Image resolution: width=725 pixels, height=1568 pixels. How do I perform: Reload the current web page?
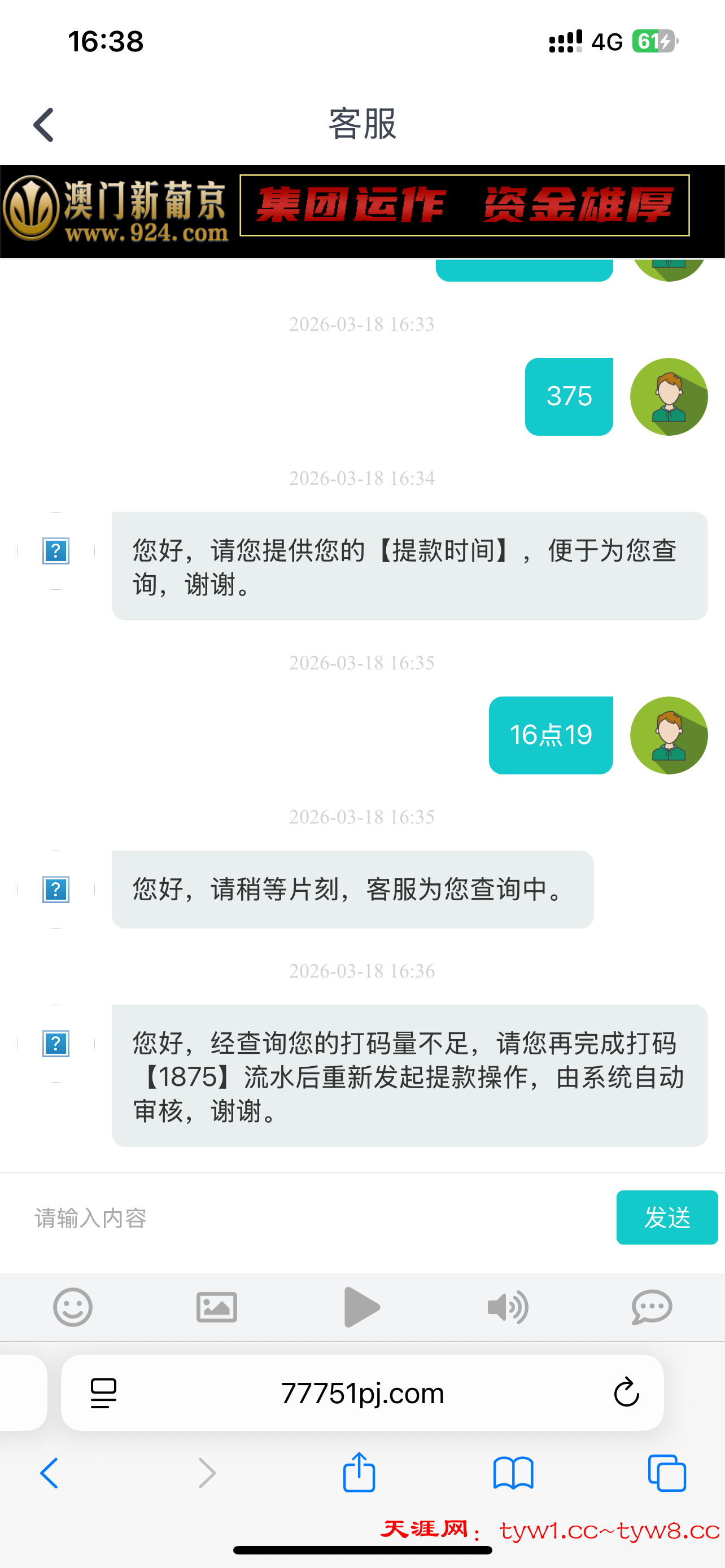click(626, 1392)
